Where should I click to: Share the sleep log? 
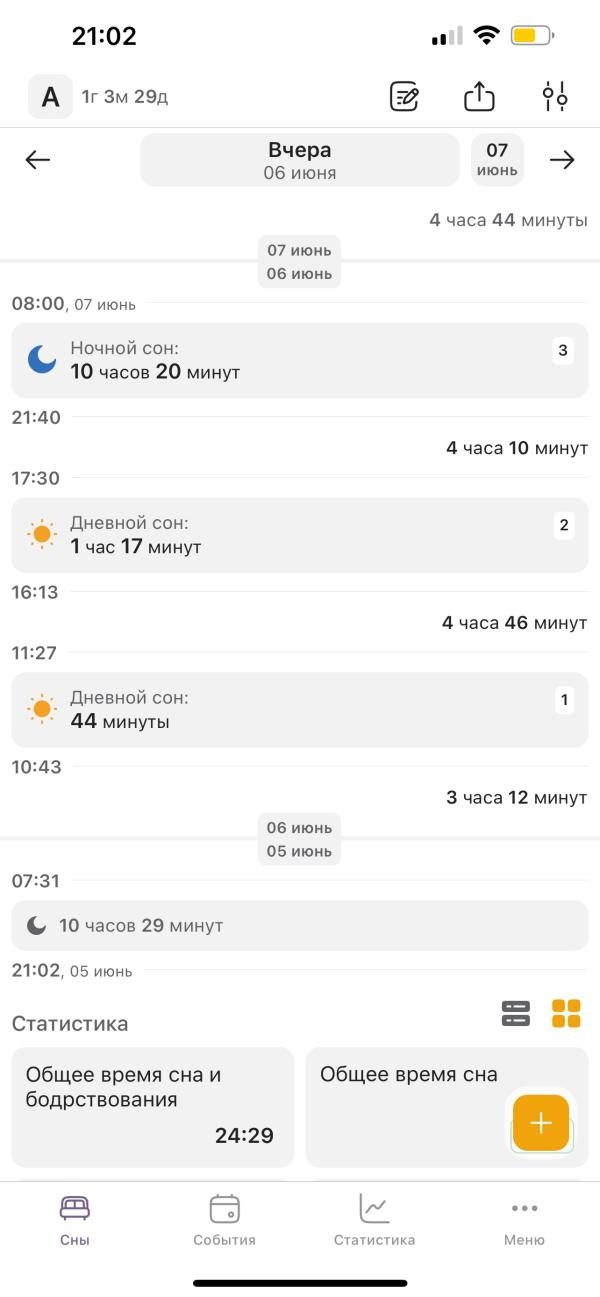[x=480, y=97]
